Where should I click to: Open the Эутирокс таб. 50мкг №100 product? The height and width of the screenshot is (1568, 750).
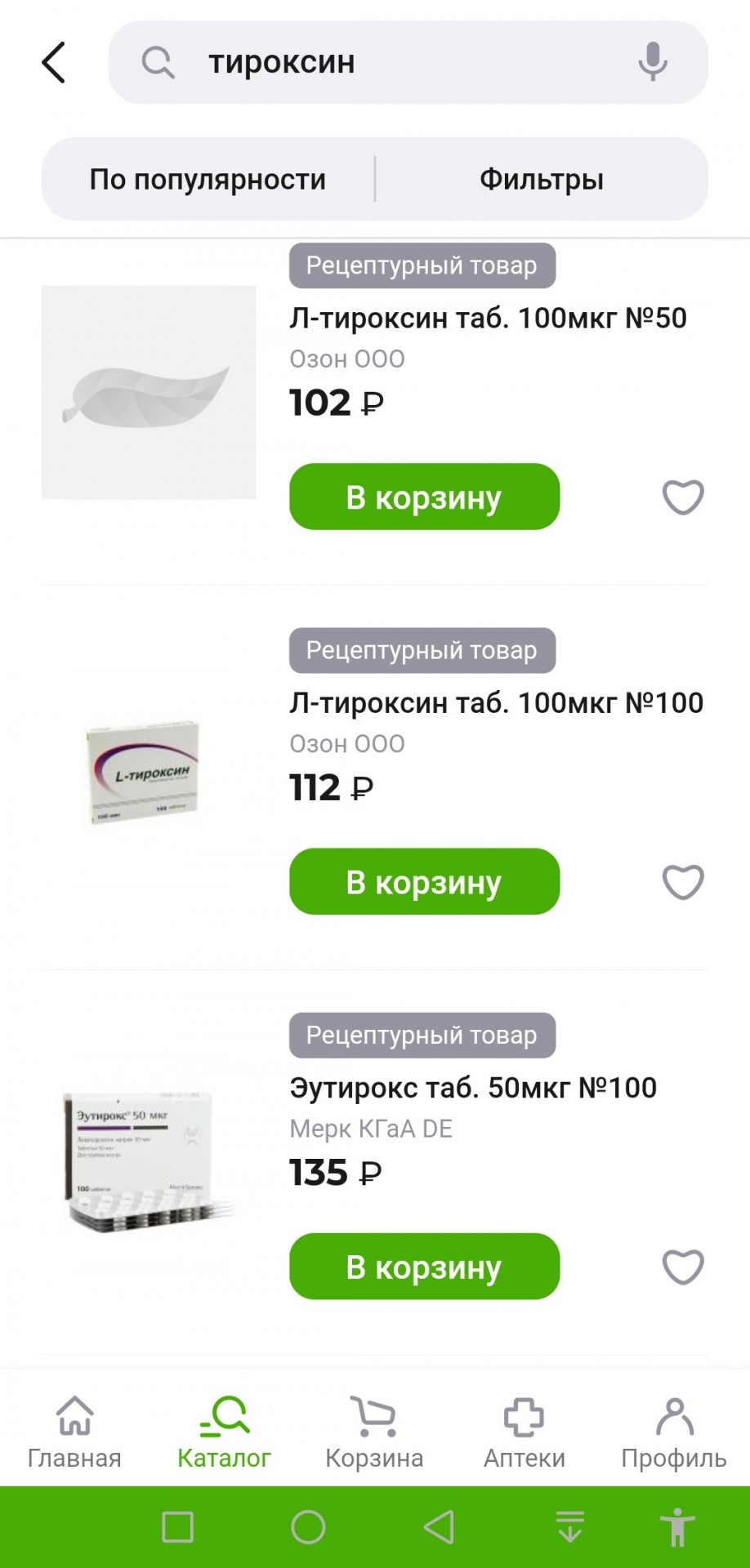(x=473, y=1087)
